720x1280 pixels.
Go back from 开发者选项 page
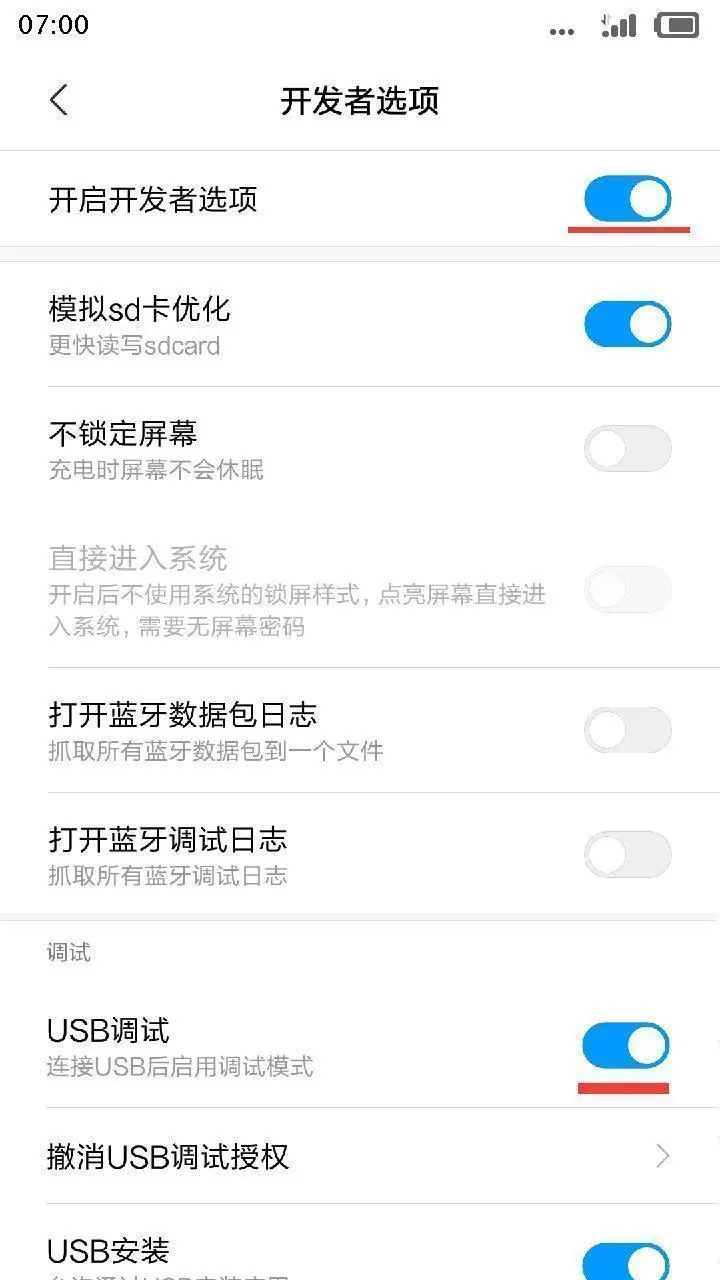click(x=59, y=101)
